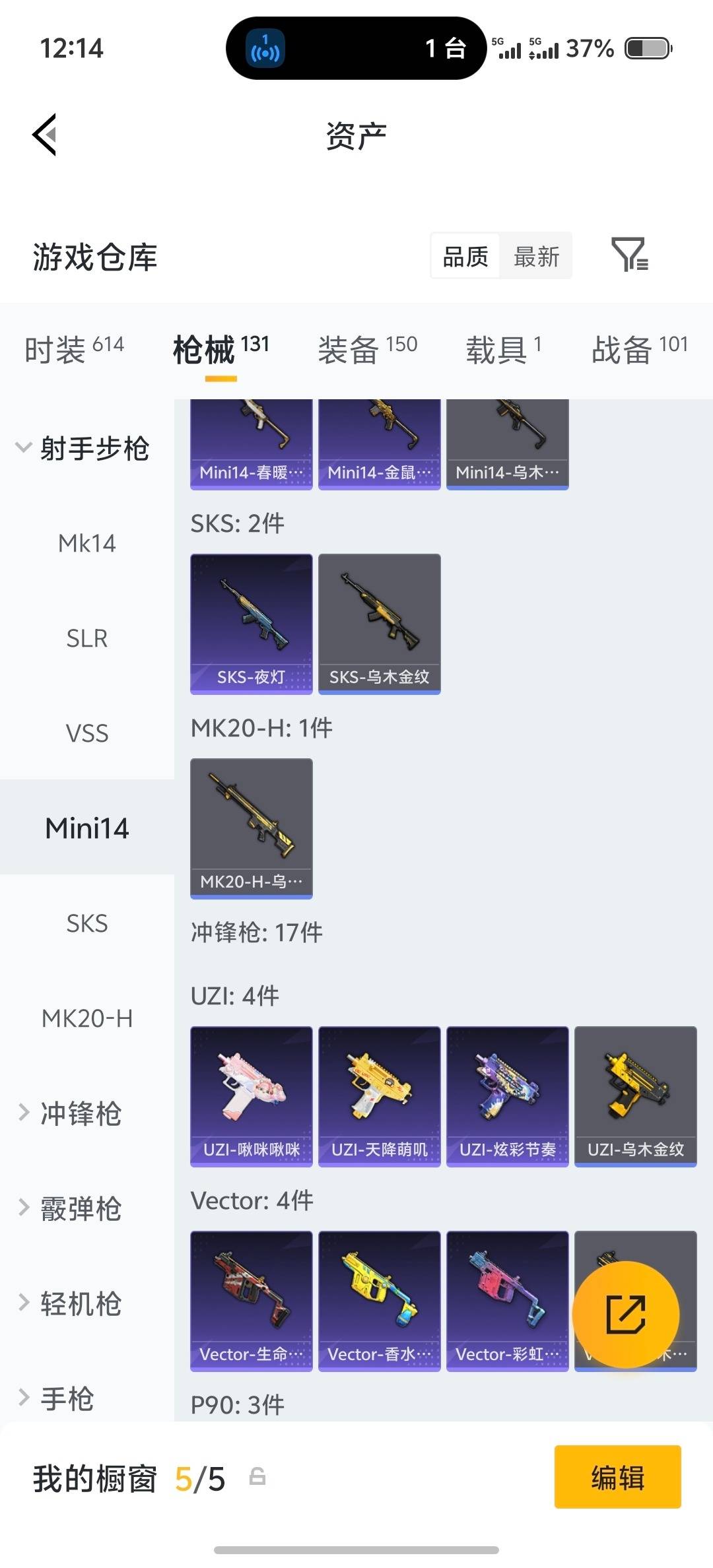Select the Mini14 category in sidebar

coord(86,828)
